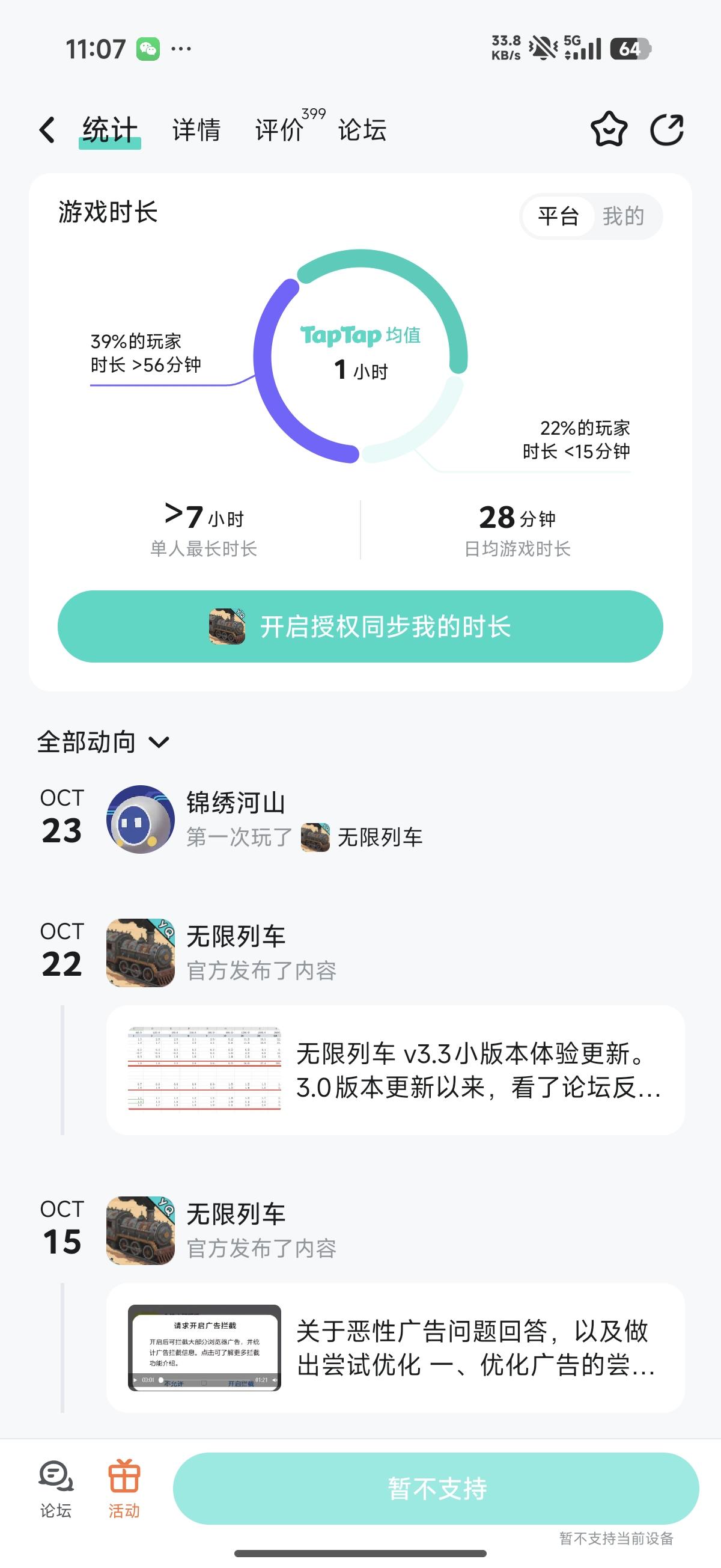Screen dimensions: 721x1568
Task: Tap the 无限列车 game icon on the sync button
Action: pos(225,625)
